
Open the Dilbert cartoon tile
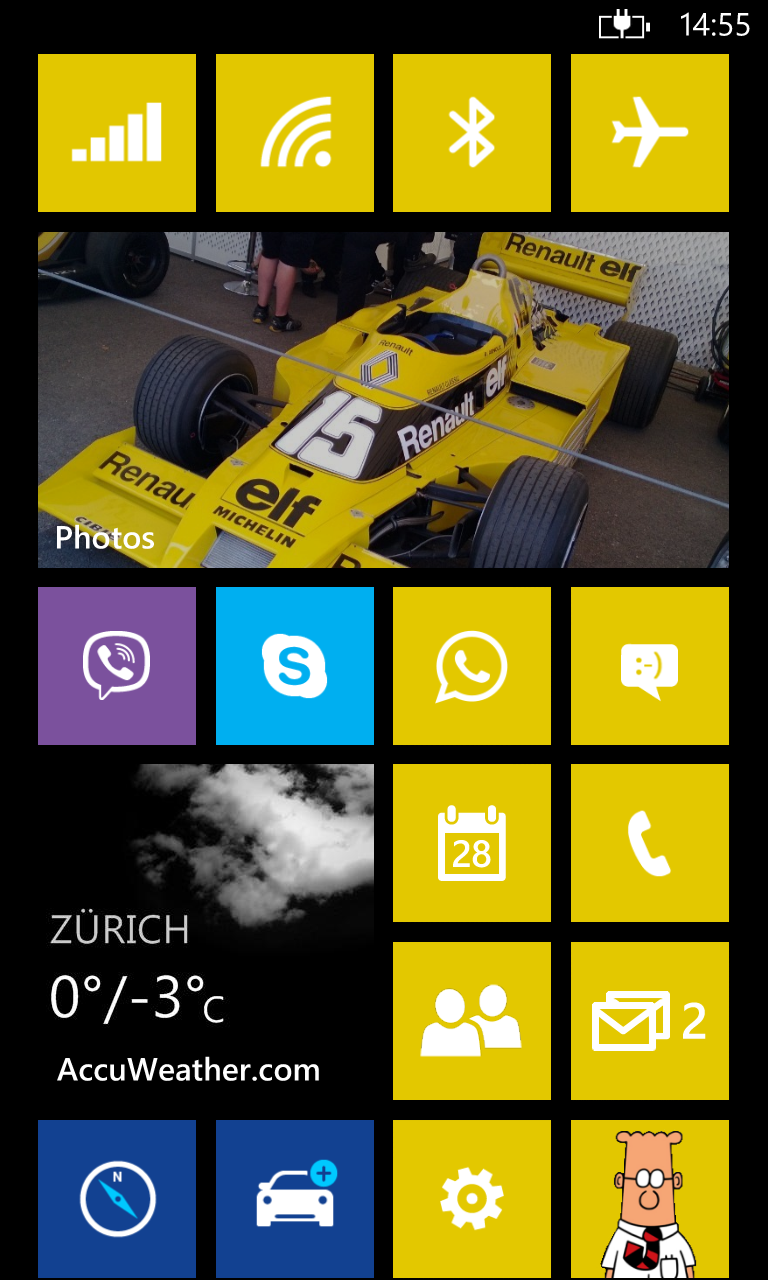[650, 1199]
